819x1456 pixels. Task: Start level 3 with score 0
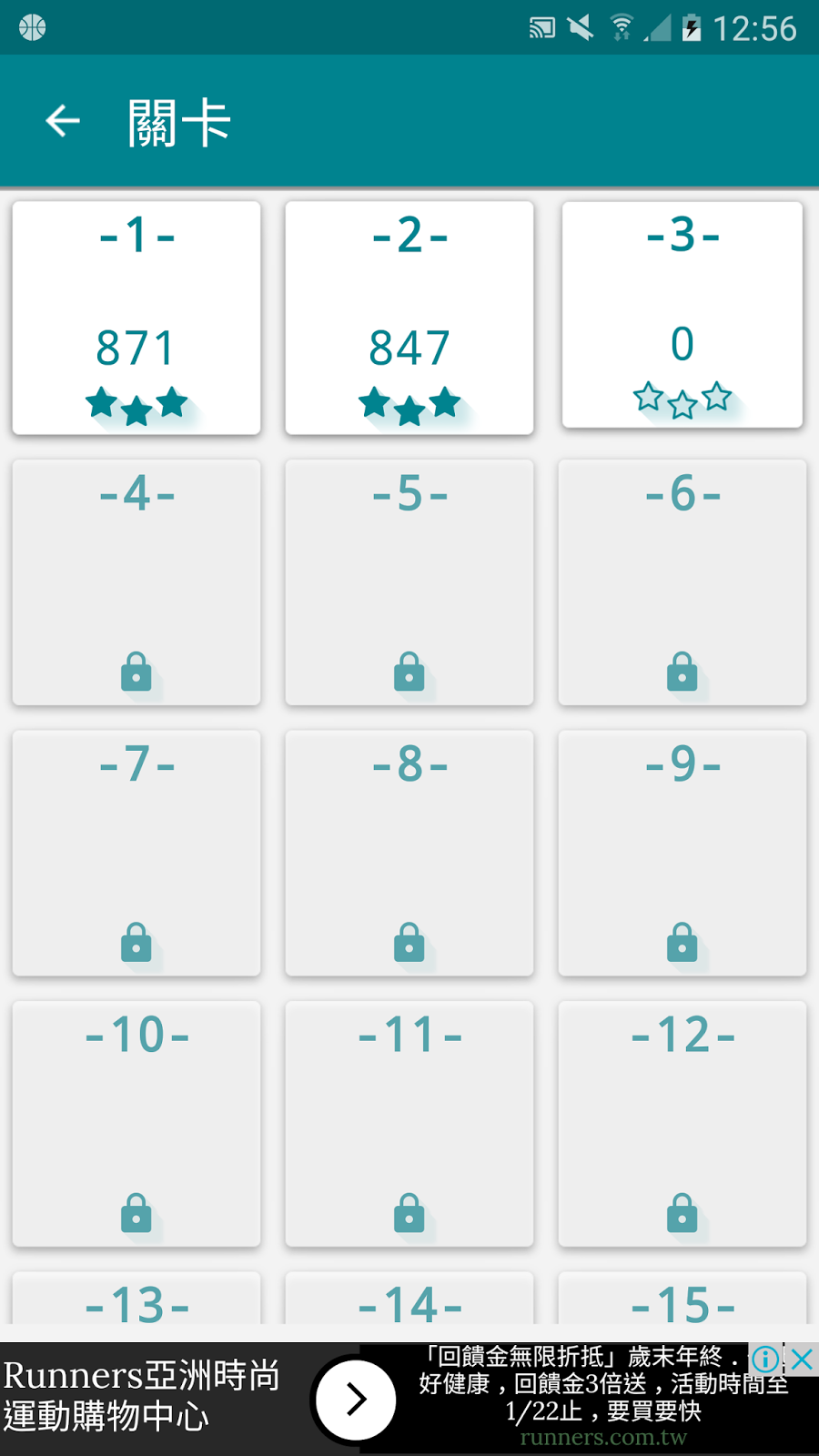click(x=682, y=314)
